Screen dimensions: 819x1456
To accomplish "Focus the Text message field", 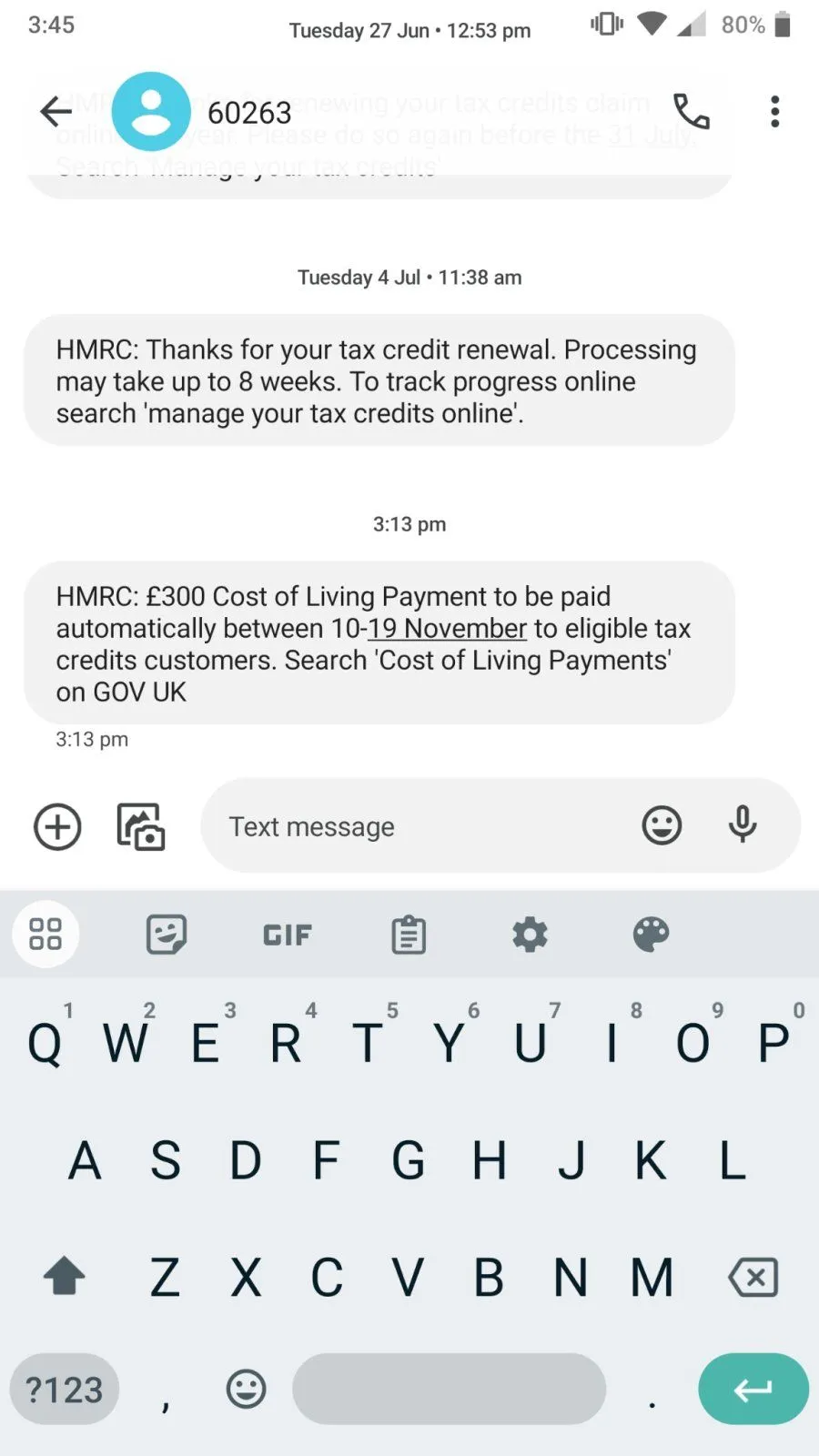I will click(x=419, y=827).
